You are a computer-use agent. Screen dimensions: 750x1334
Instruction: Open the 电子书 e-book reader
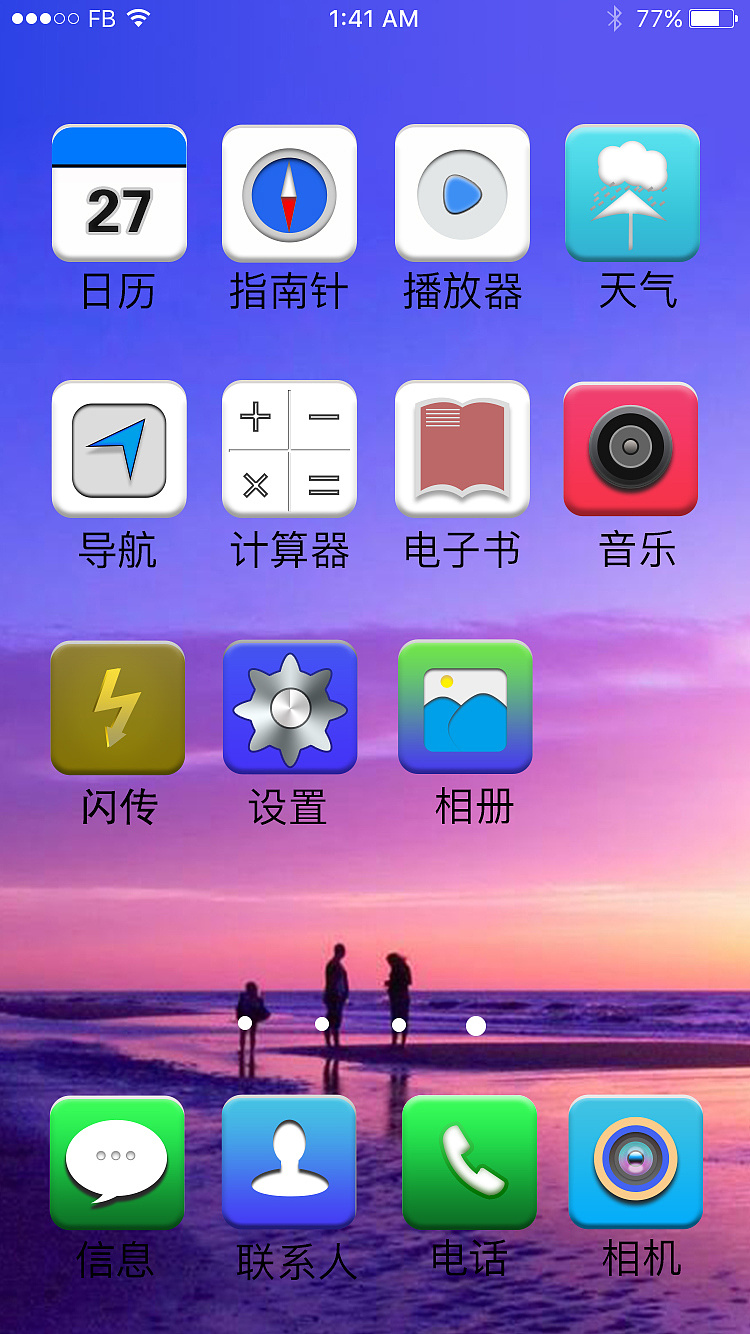(462, 449)
